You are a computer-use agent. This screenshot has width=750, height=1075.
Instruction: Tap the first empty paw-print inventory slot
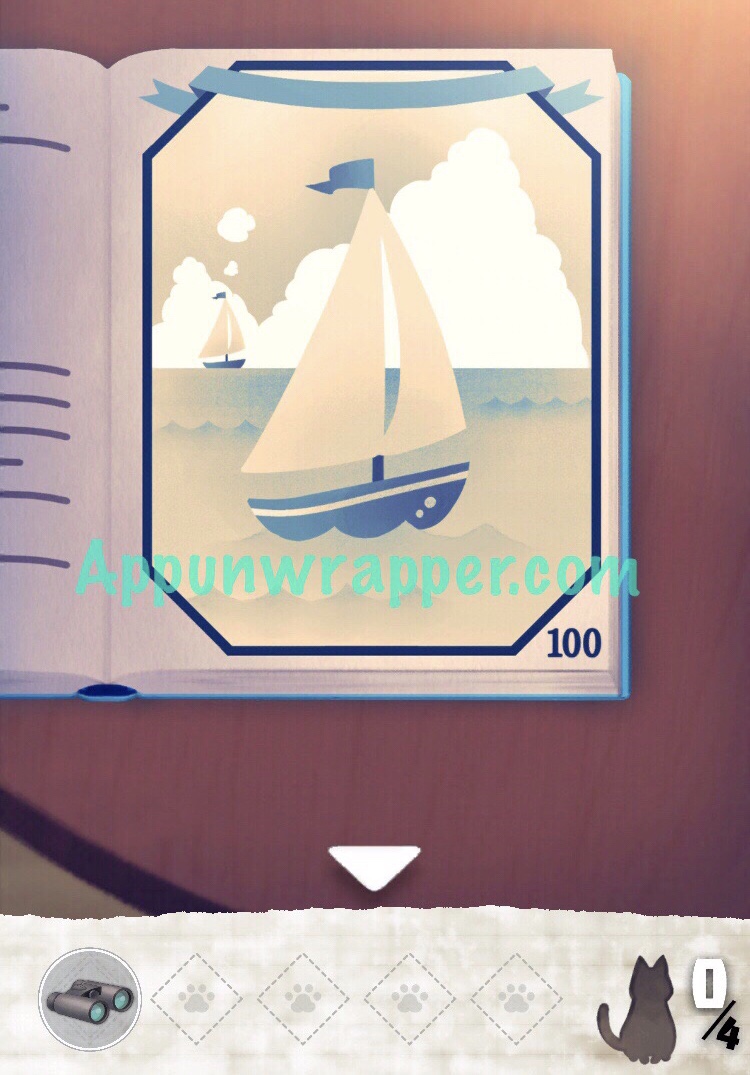coord(196,998)
